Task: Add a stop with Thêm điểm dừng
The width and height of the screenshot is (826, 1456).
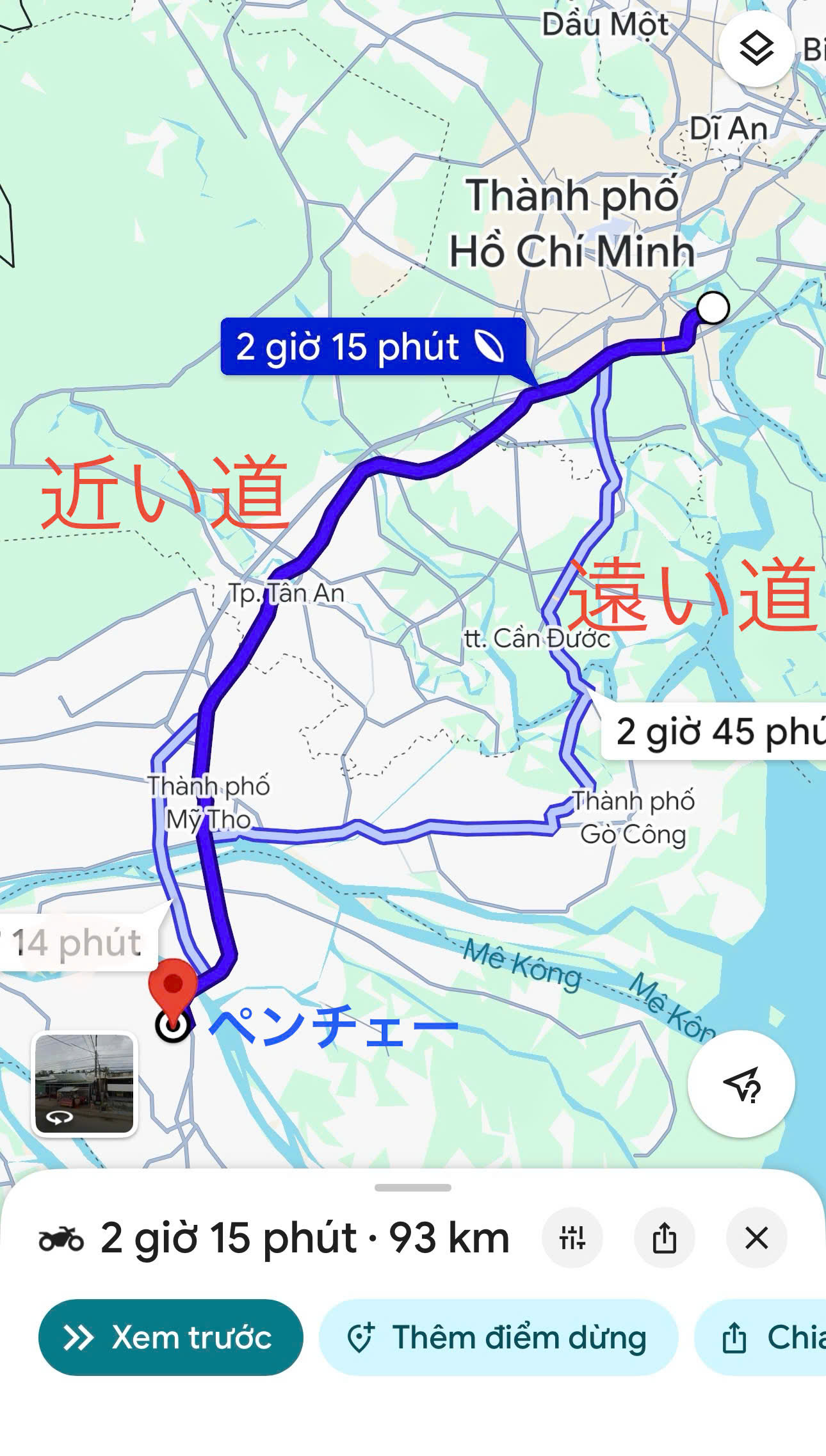Action: click(498, 1338)
